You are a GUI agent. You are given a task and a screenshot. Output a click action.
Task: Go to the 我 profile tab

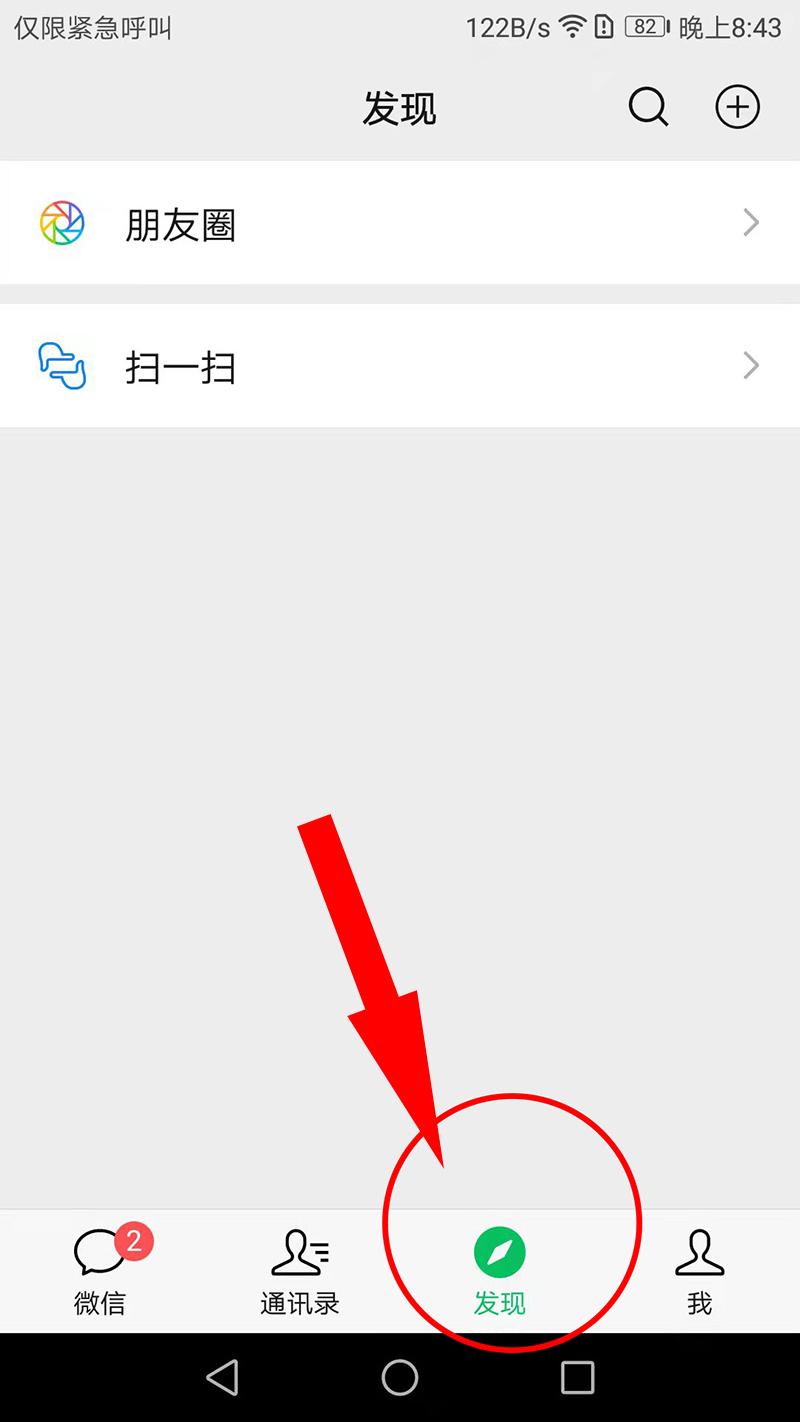click(x=699, y=1270)
